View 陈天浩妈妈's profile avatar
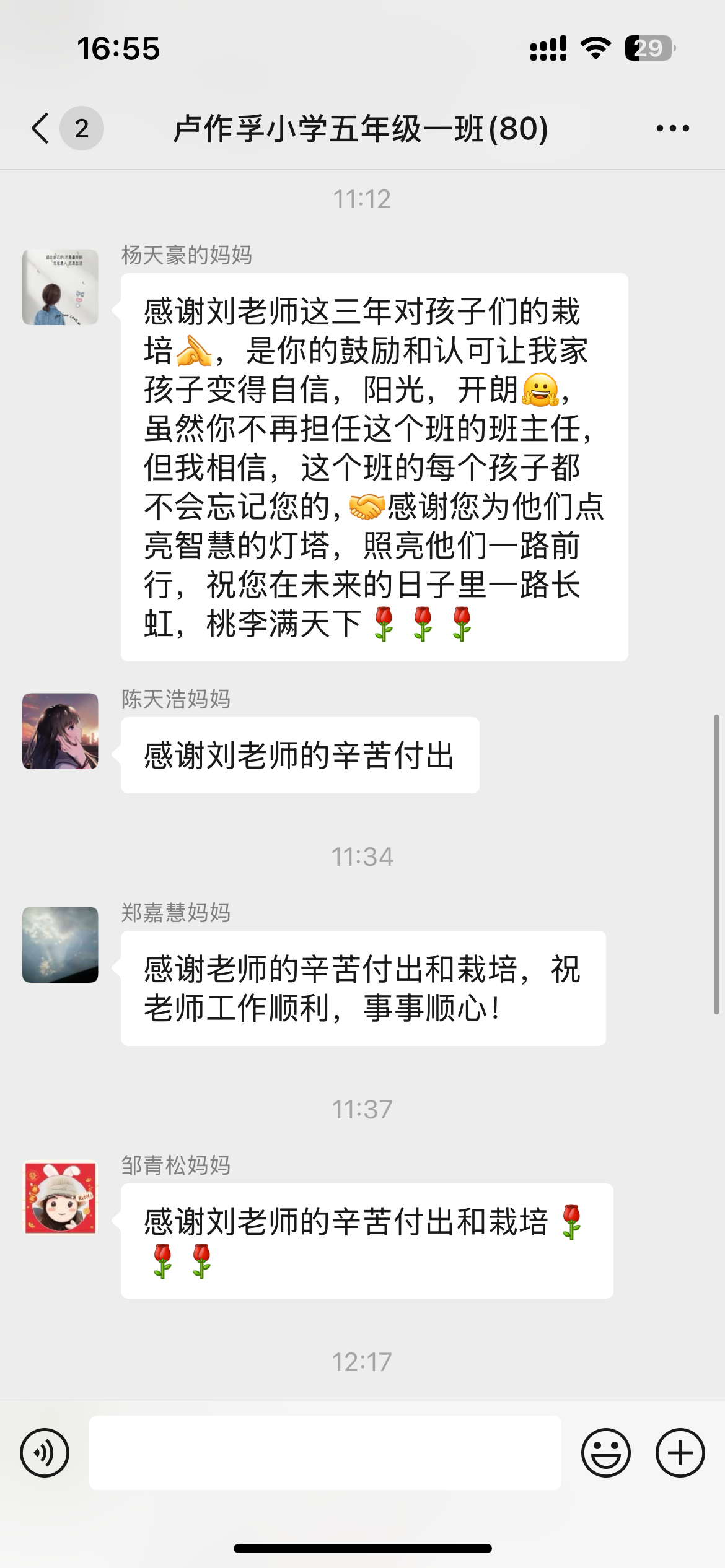 tap(60, 731)
